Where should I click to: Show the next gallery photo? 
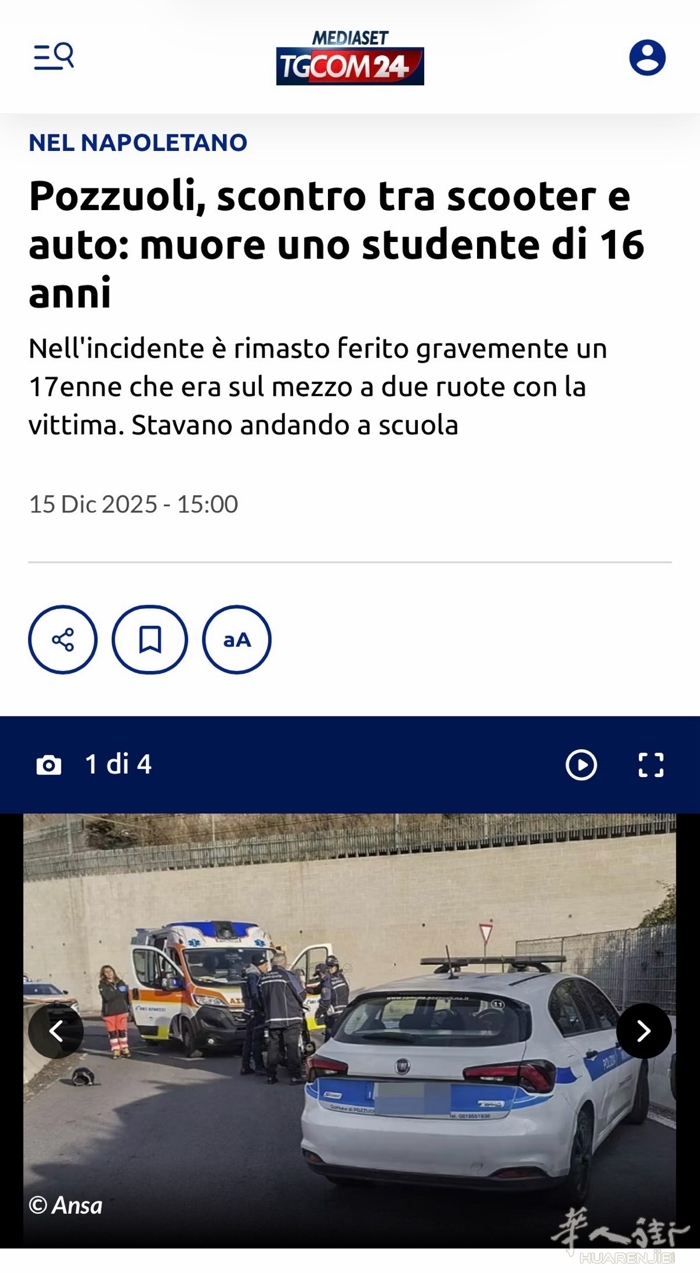tap(643, 1030)
